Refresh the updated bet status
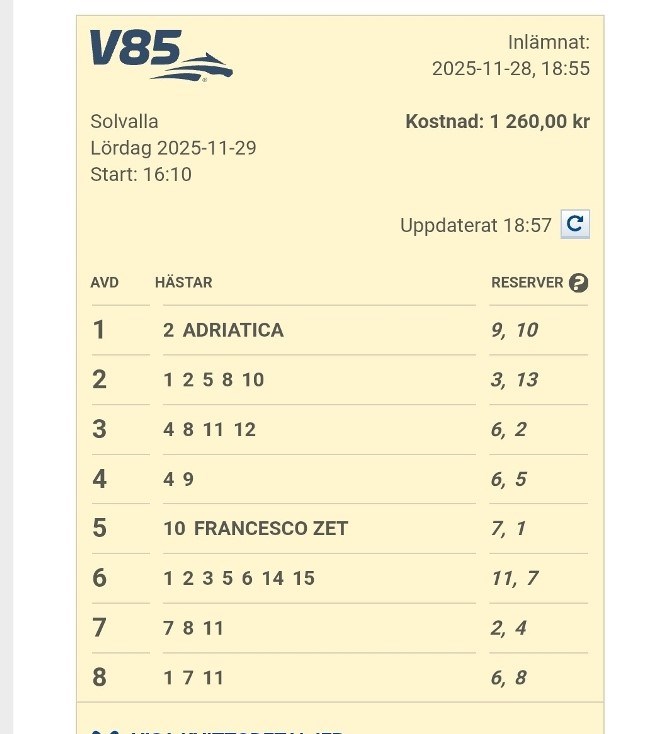 click(575, 224)
